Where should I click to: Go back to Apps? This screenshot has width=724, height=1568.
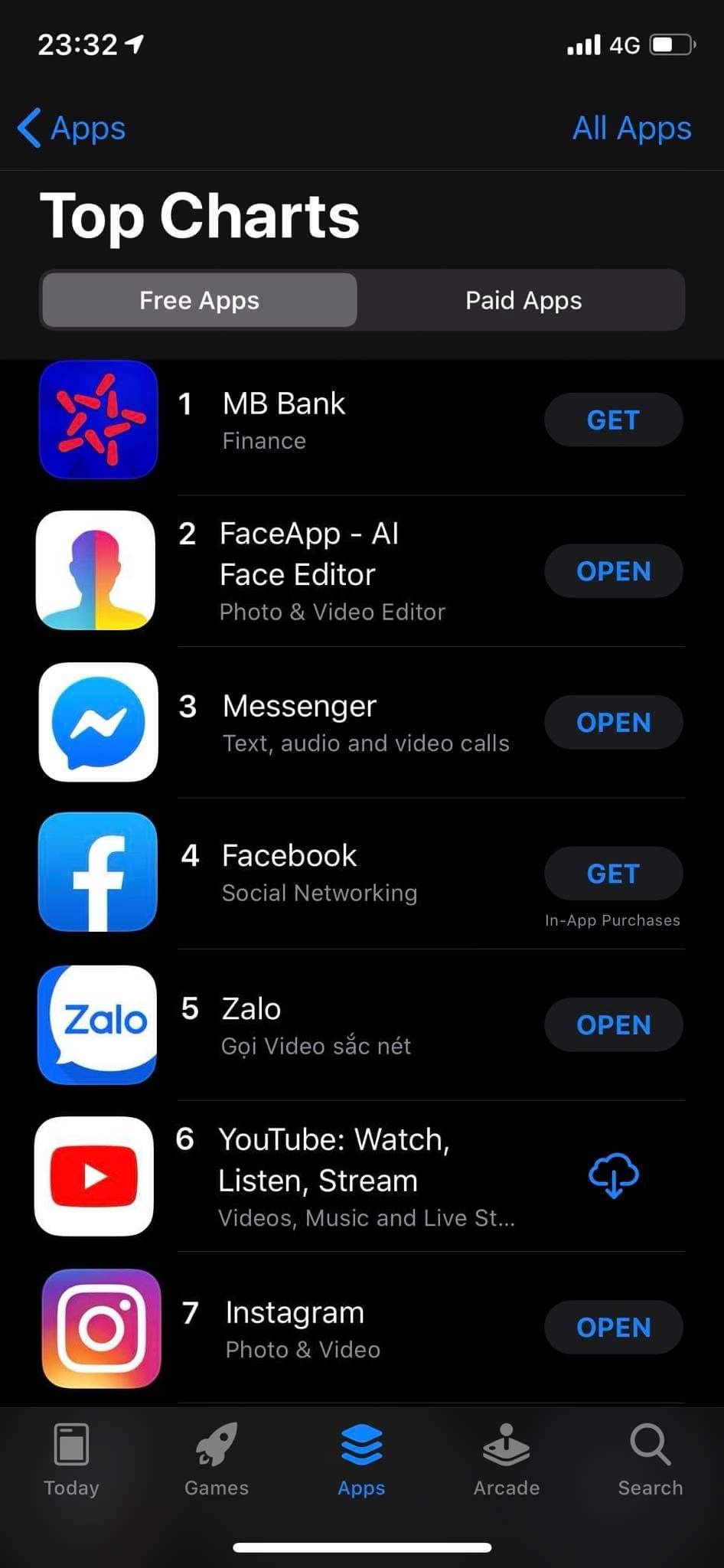[x=72, y=128]
